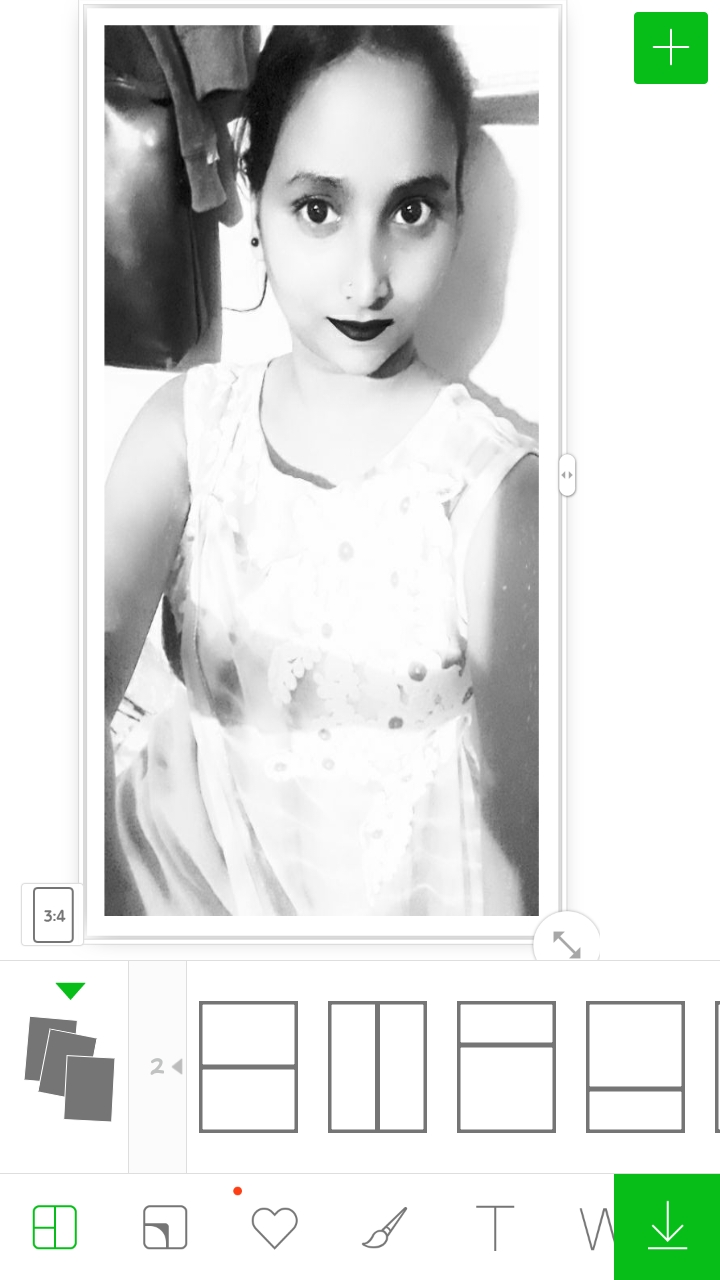Add text with the T tool
Image resolution: width=720 pixels, height=1280 pixels.
click(x=495, y=1227)
